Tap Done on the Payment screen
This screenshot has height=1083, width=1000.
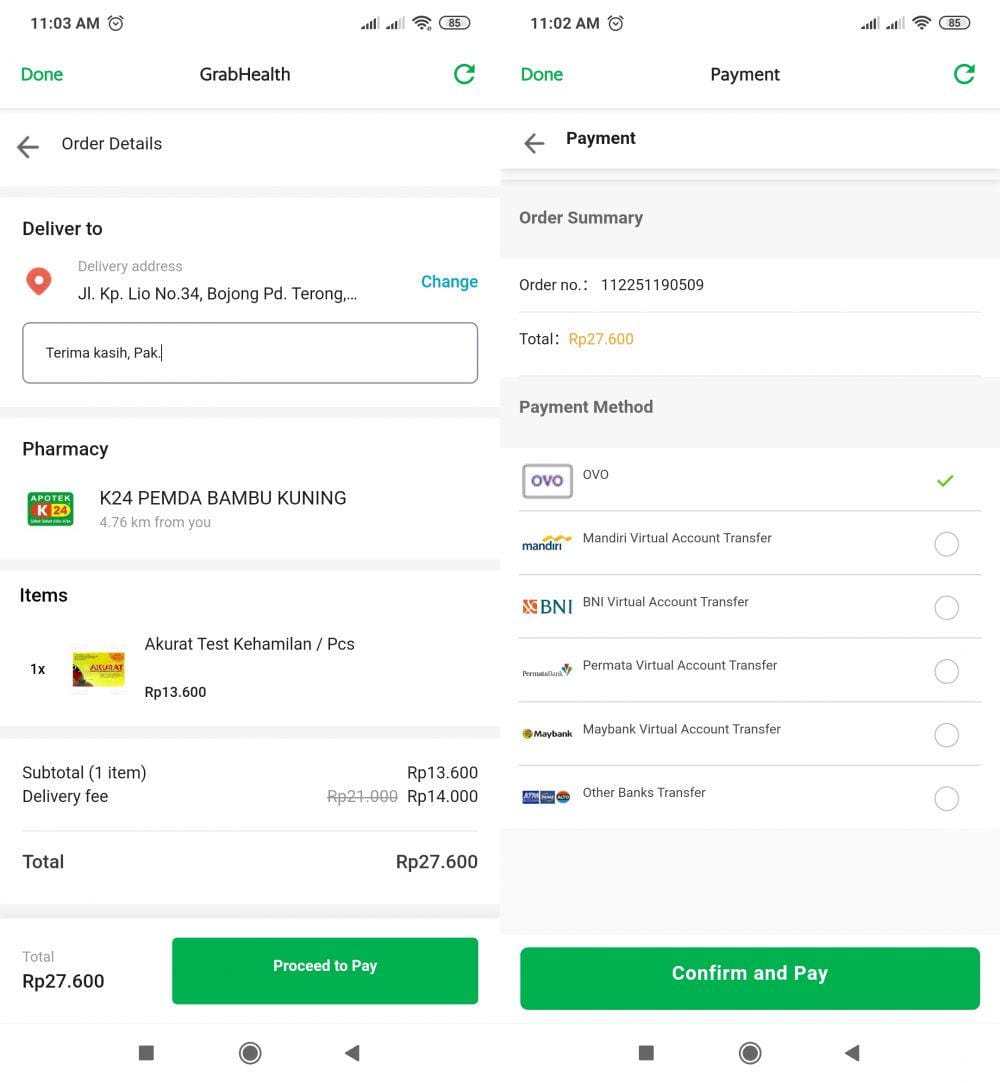[x=542, y=74]
